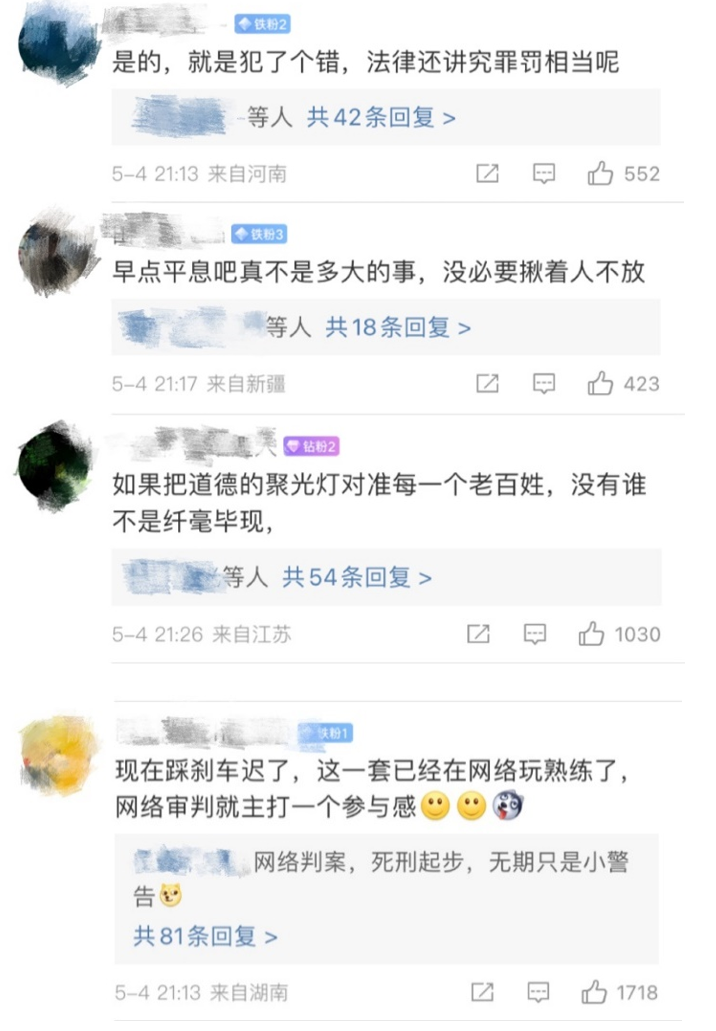
Task: Open avatar of the 钻粉2 commenter
Action: pos(55,466)
